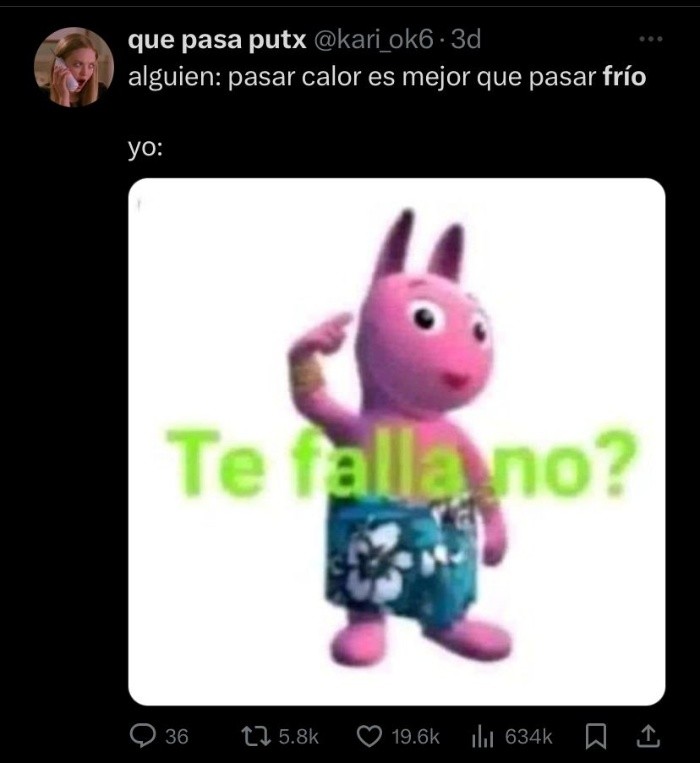Share this tweet
Image resolution: width=700 pixels, height=763 pixels.
tap(648, 736)
